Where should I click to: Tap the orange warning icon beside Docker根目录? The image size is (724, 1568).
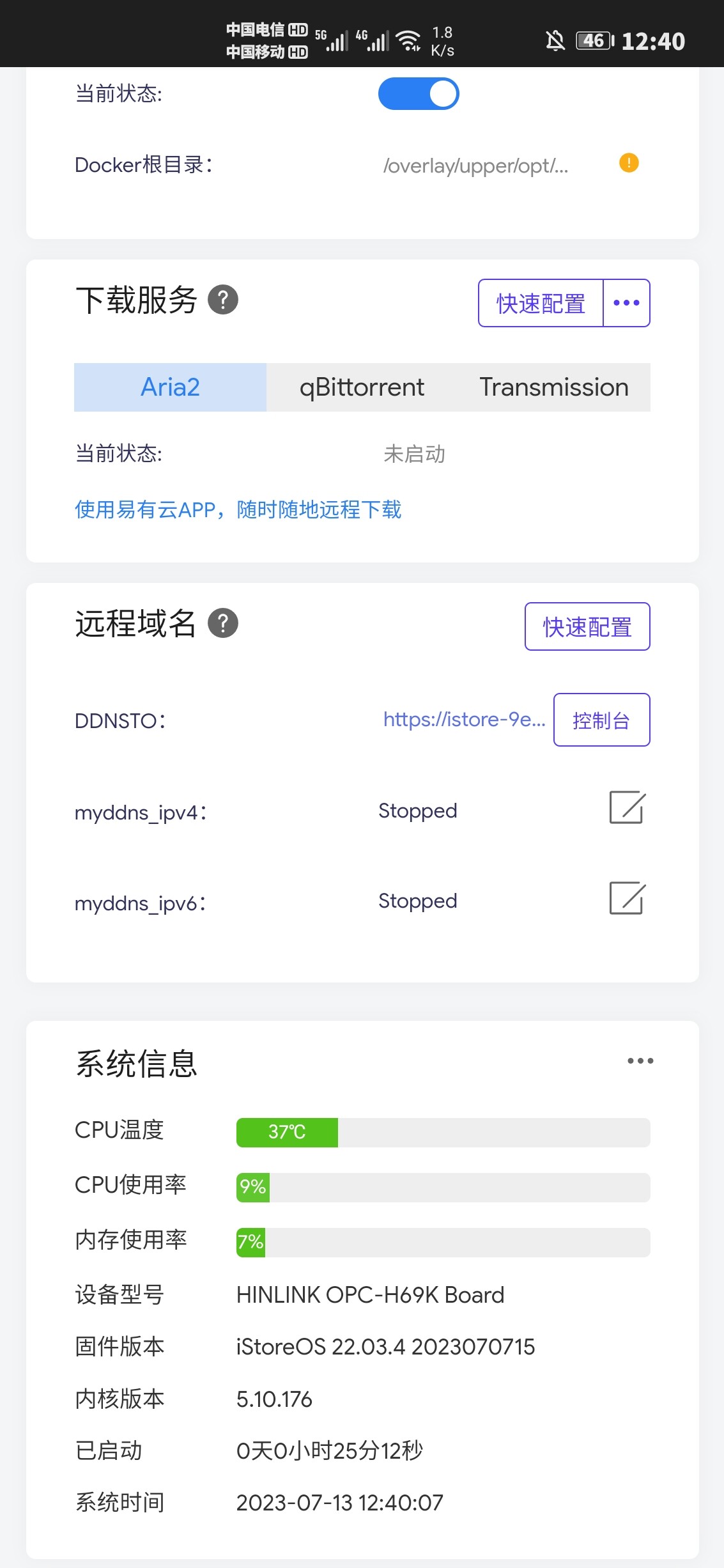[x=629, y=163]
